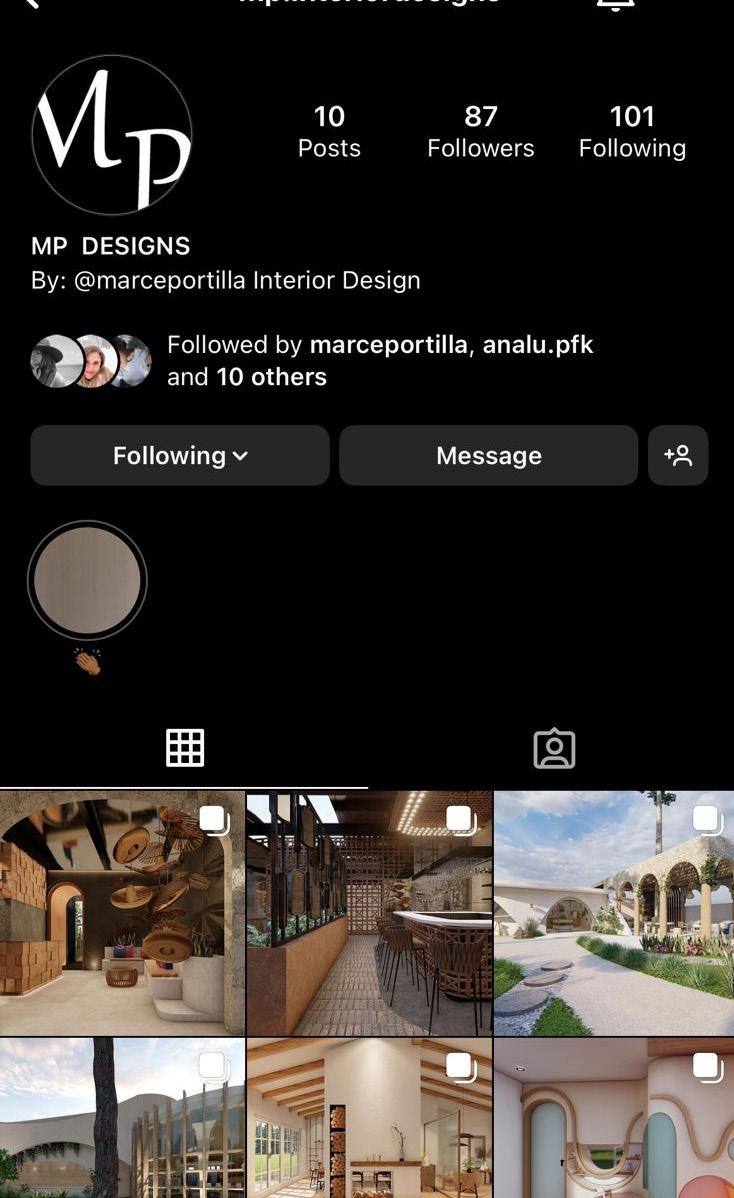Switch to the posts grid tab
The width and height of the screenshot is (734, 1198).
tap(184, 748)
